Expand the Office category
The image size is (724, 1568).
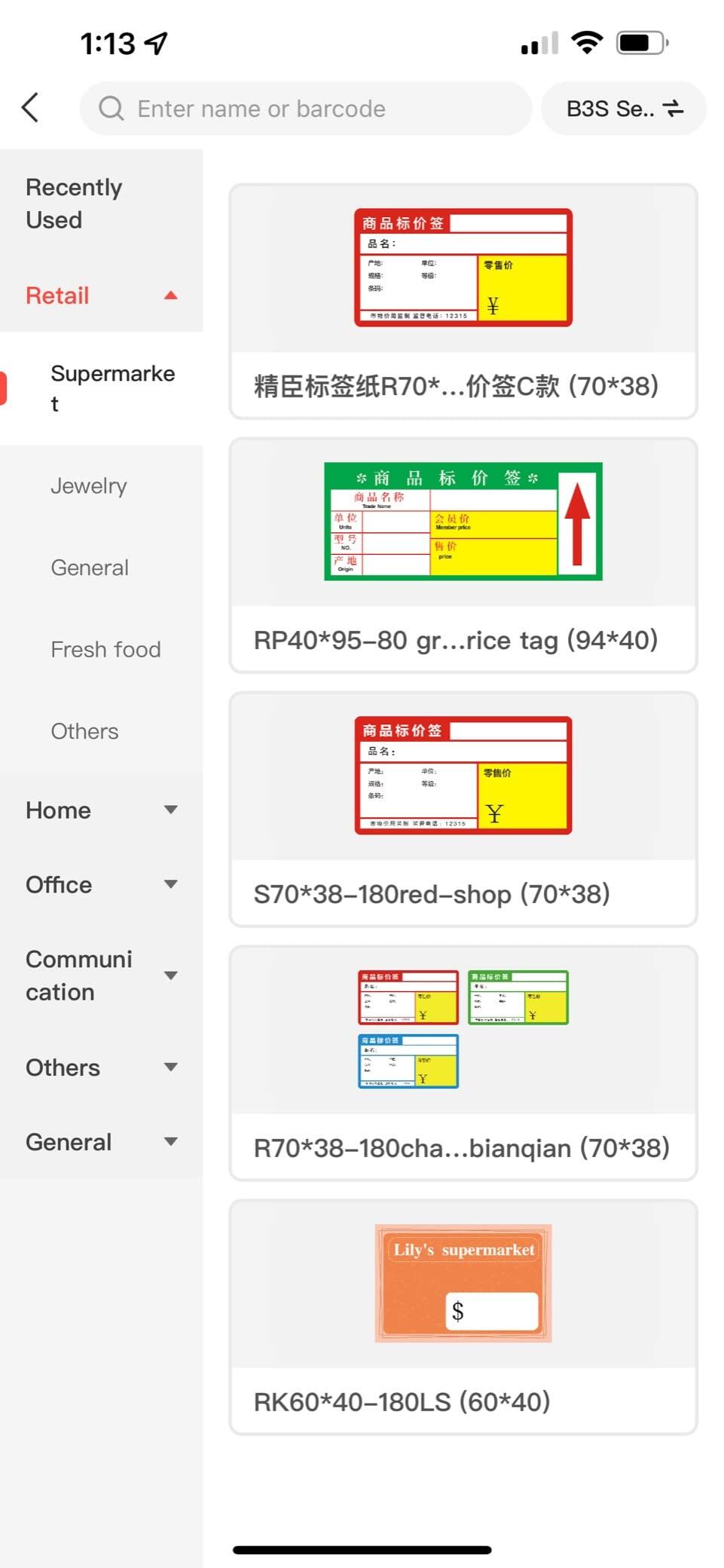pos(101,884)
